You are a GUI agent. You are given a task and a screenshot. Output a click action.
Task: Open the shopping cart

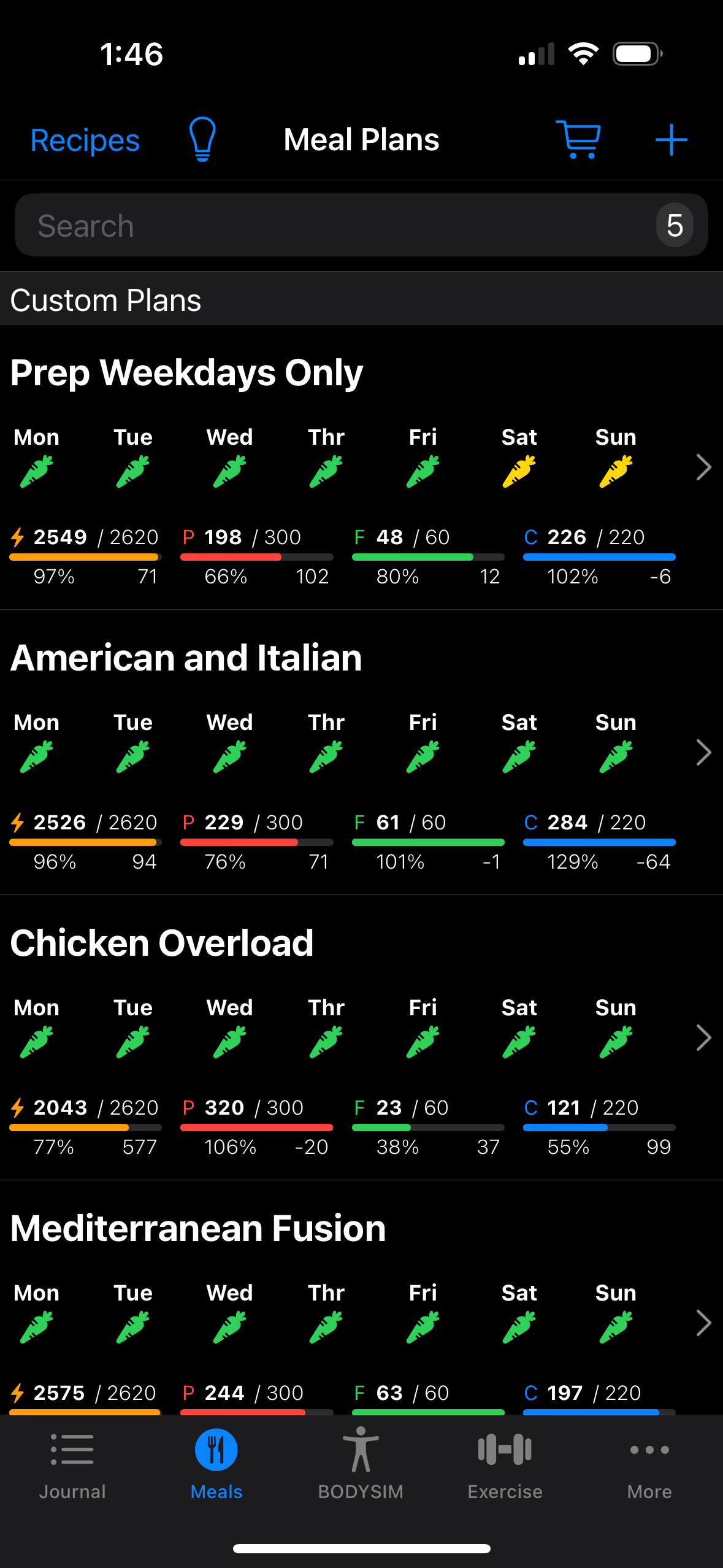tap(578, 139)
